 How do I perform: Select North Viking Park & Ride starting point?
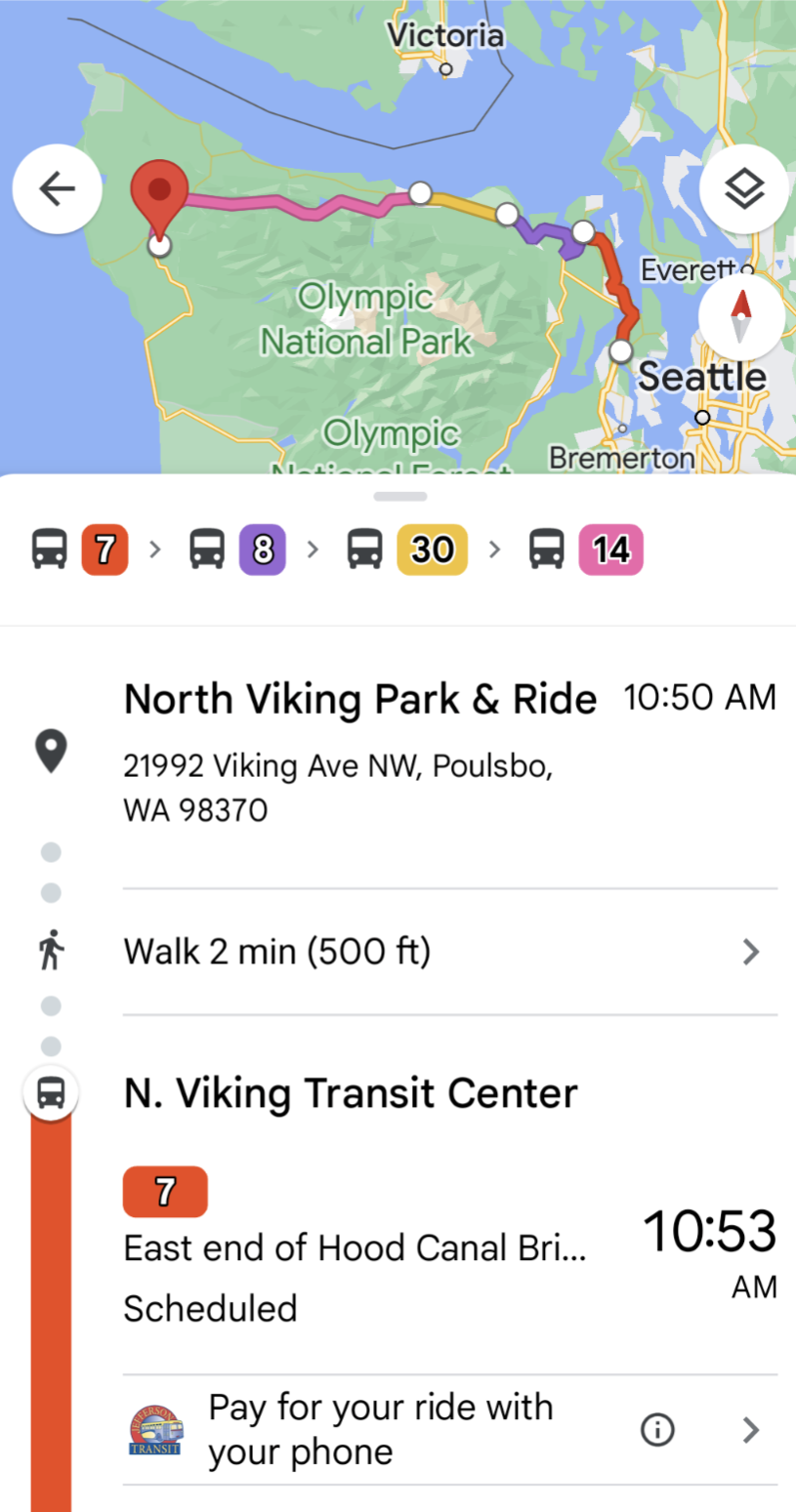click(x=450, y=753)
